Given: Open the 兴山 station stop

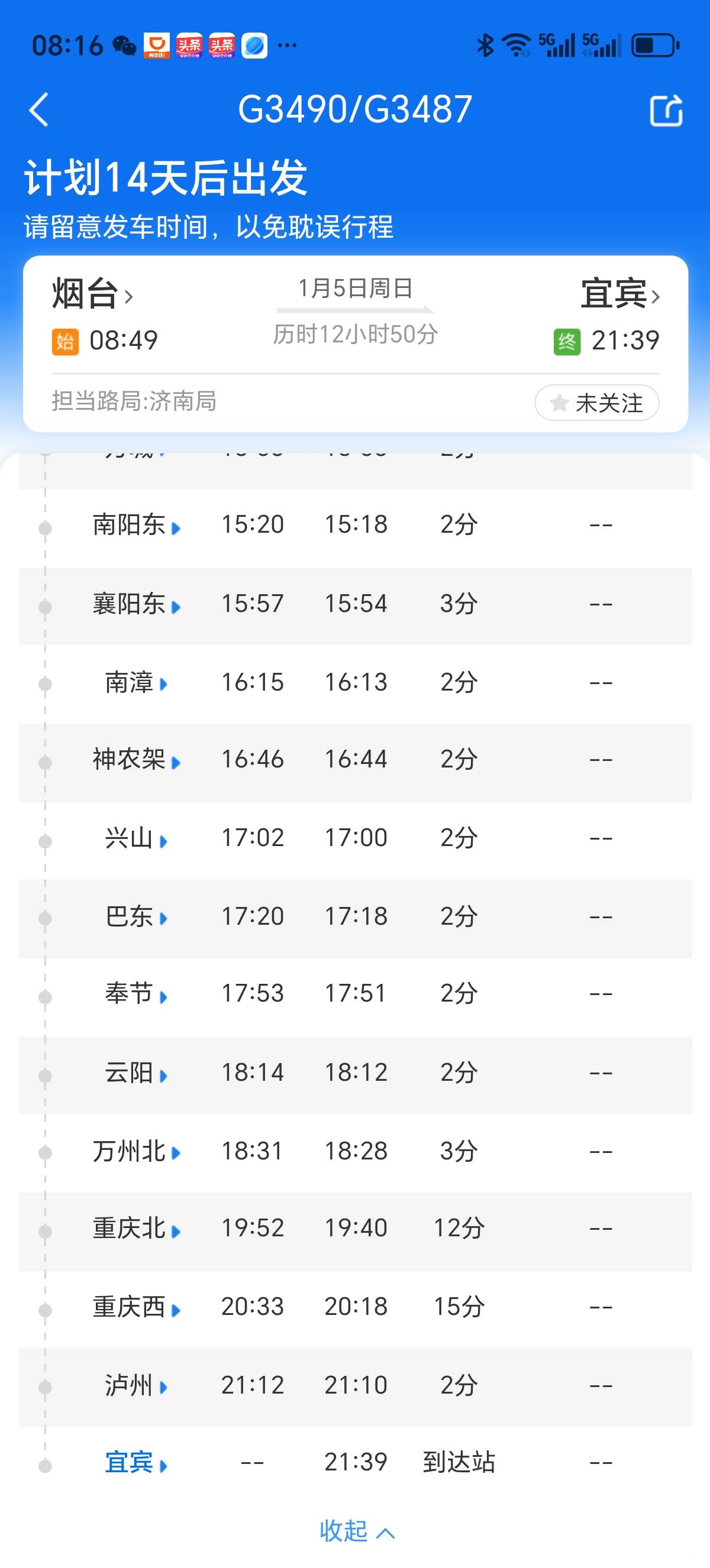Looking at the screenshot, I should (136, 838).
